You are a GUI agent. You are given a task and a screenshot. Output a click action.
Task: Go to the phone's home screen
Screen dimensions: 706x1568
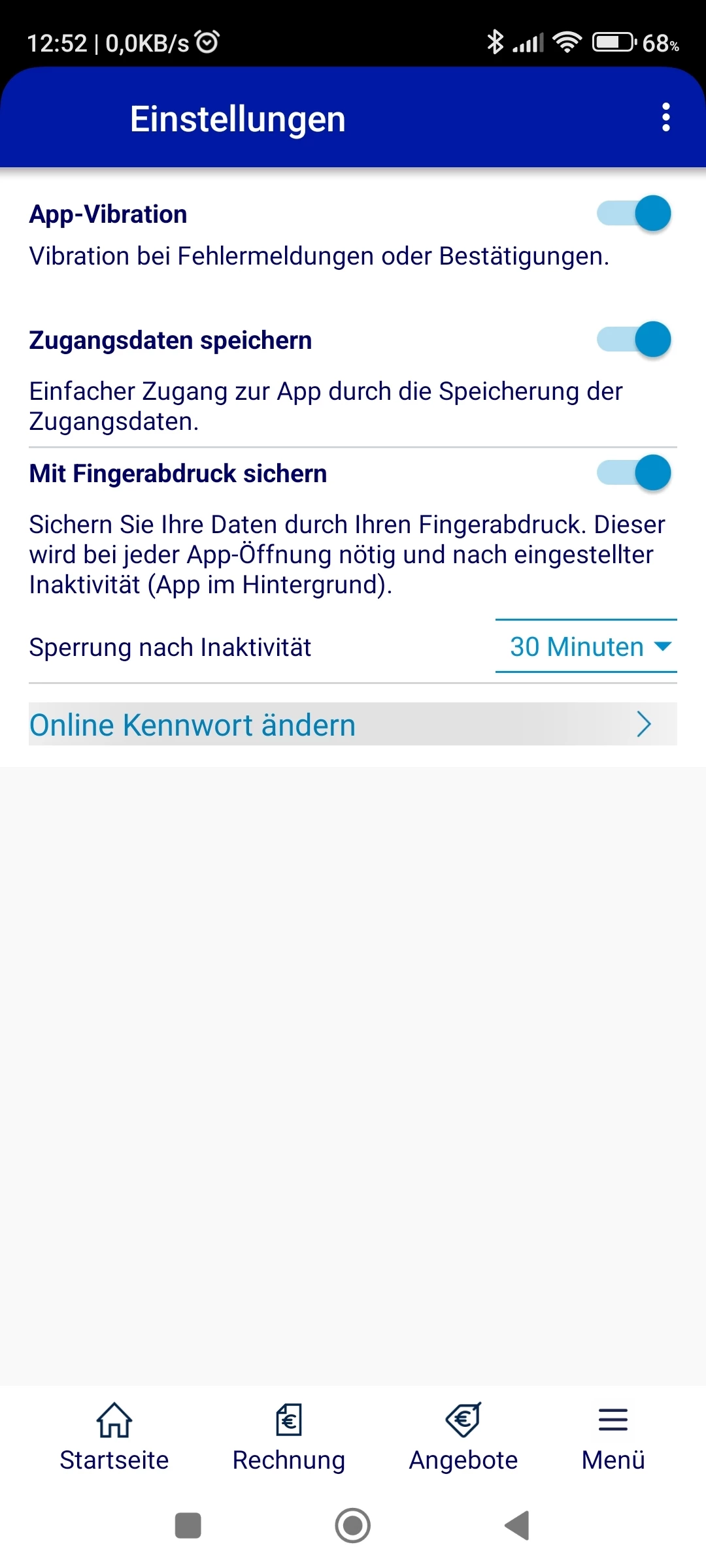click(353, 1526)
